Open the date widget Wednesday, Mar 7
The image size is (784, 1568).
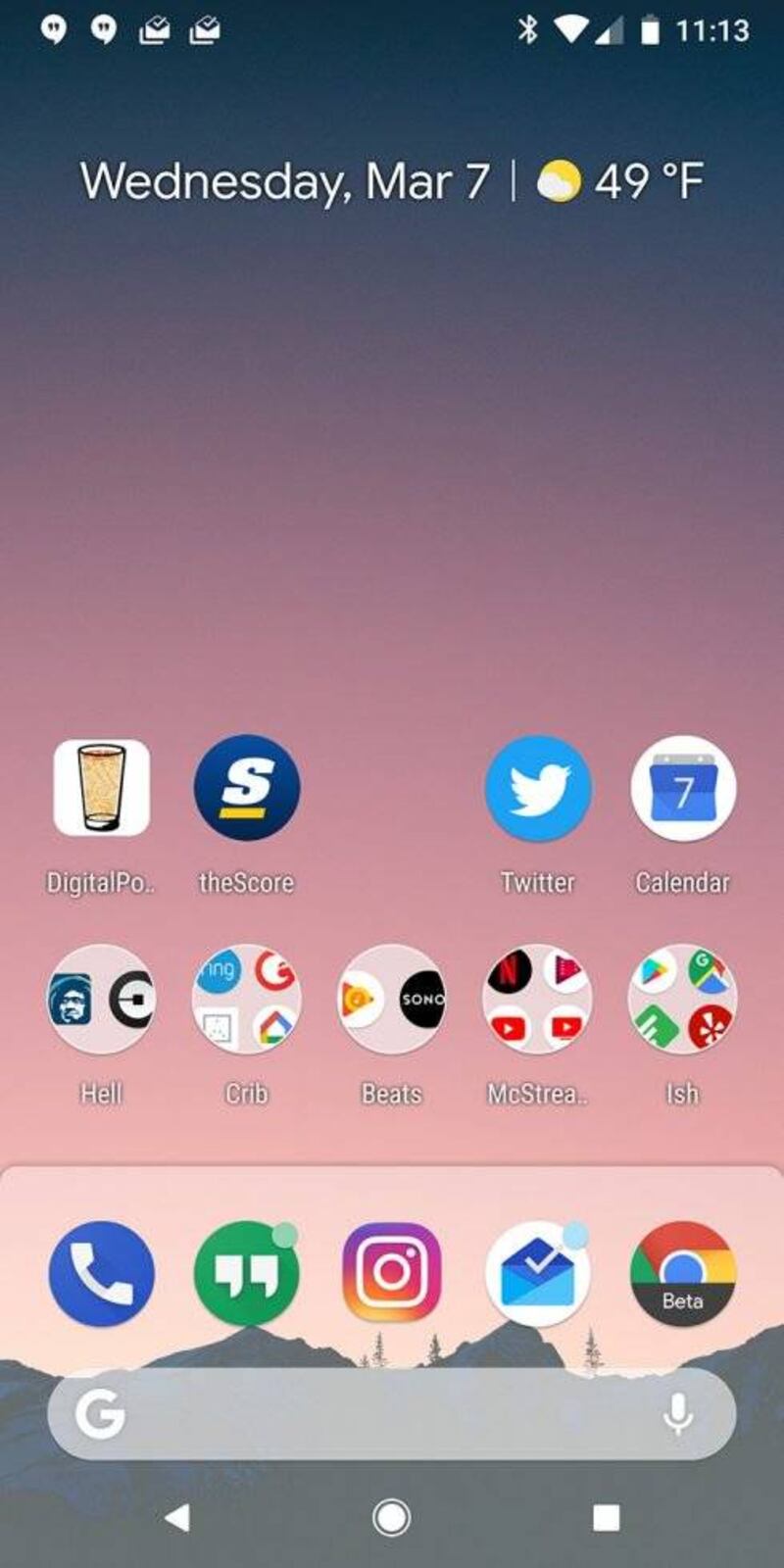click(x=284, y=181)
